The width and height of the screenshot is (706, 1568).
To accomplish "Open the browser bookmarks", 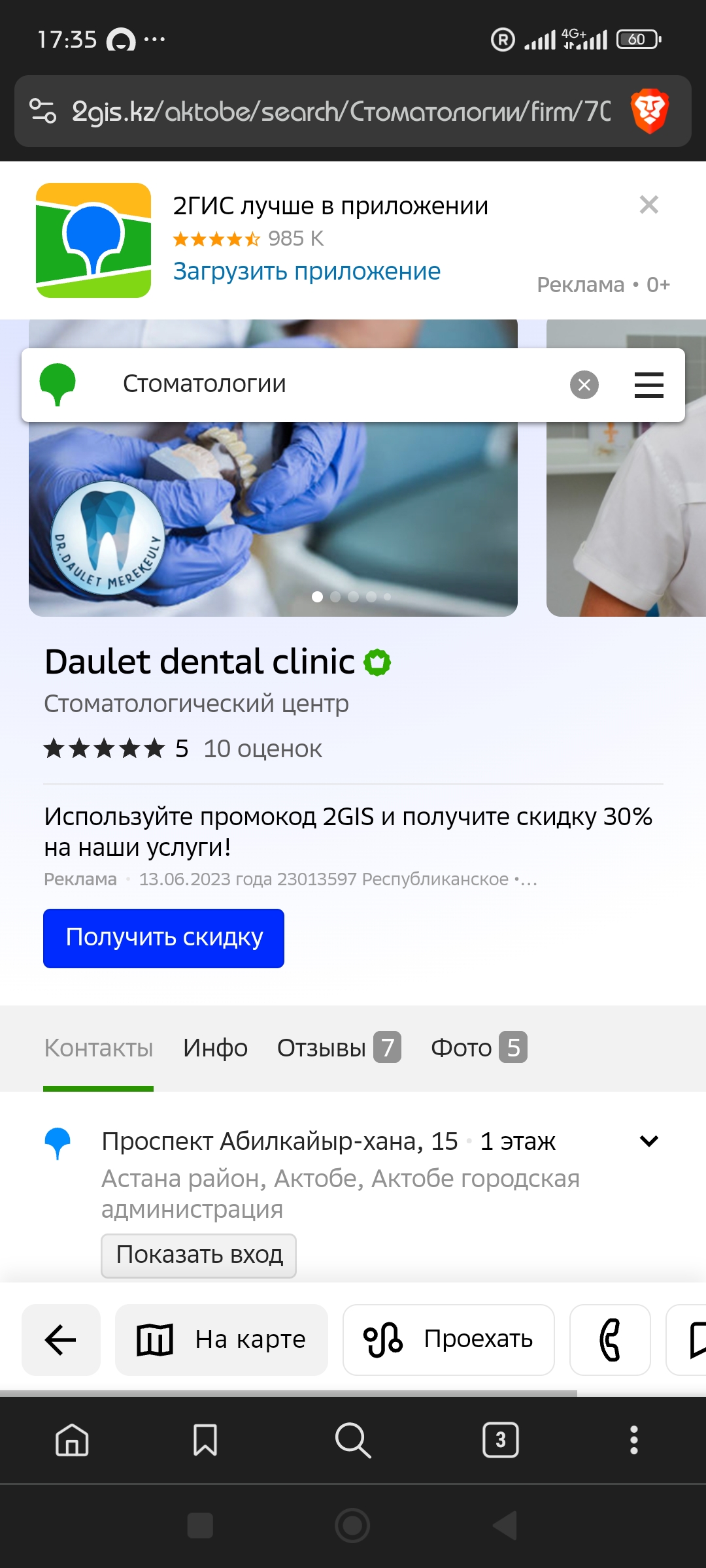I will point(205,1440).
